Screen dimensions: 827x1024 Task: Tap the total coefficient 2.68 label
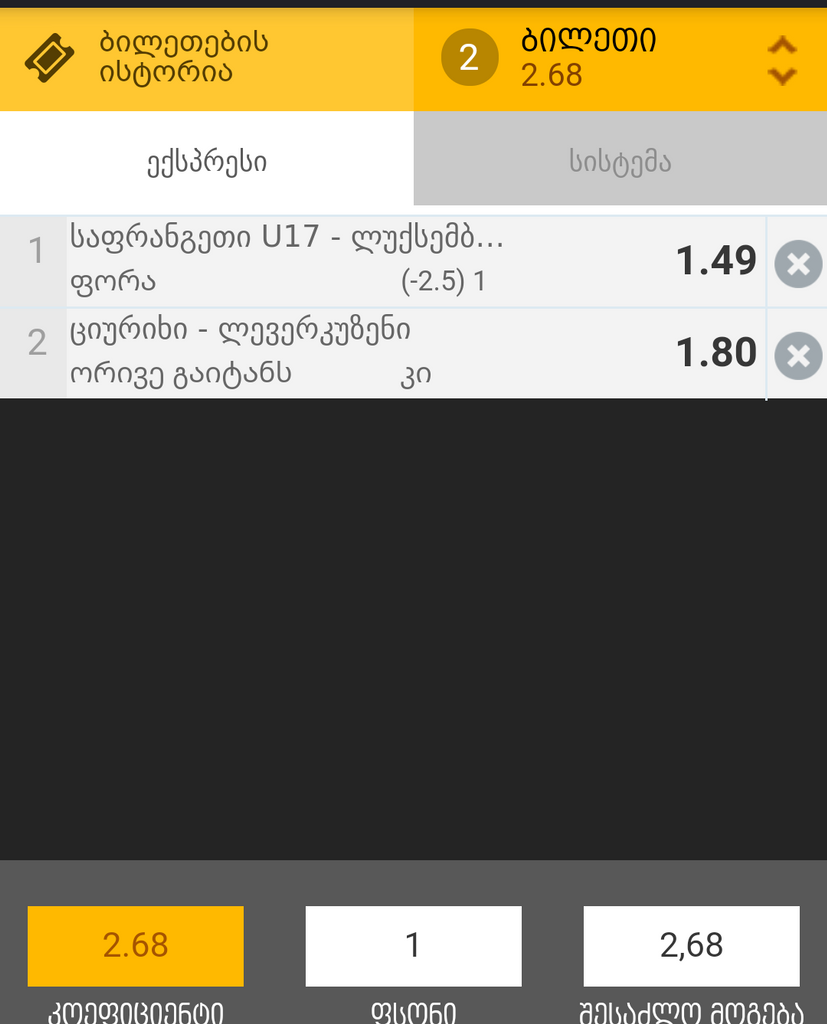pos(135,945)
